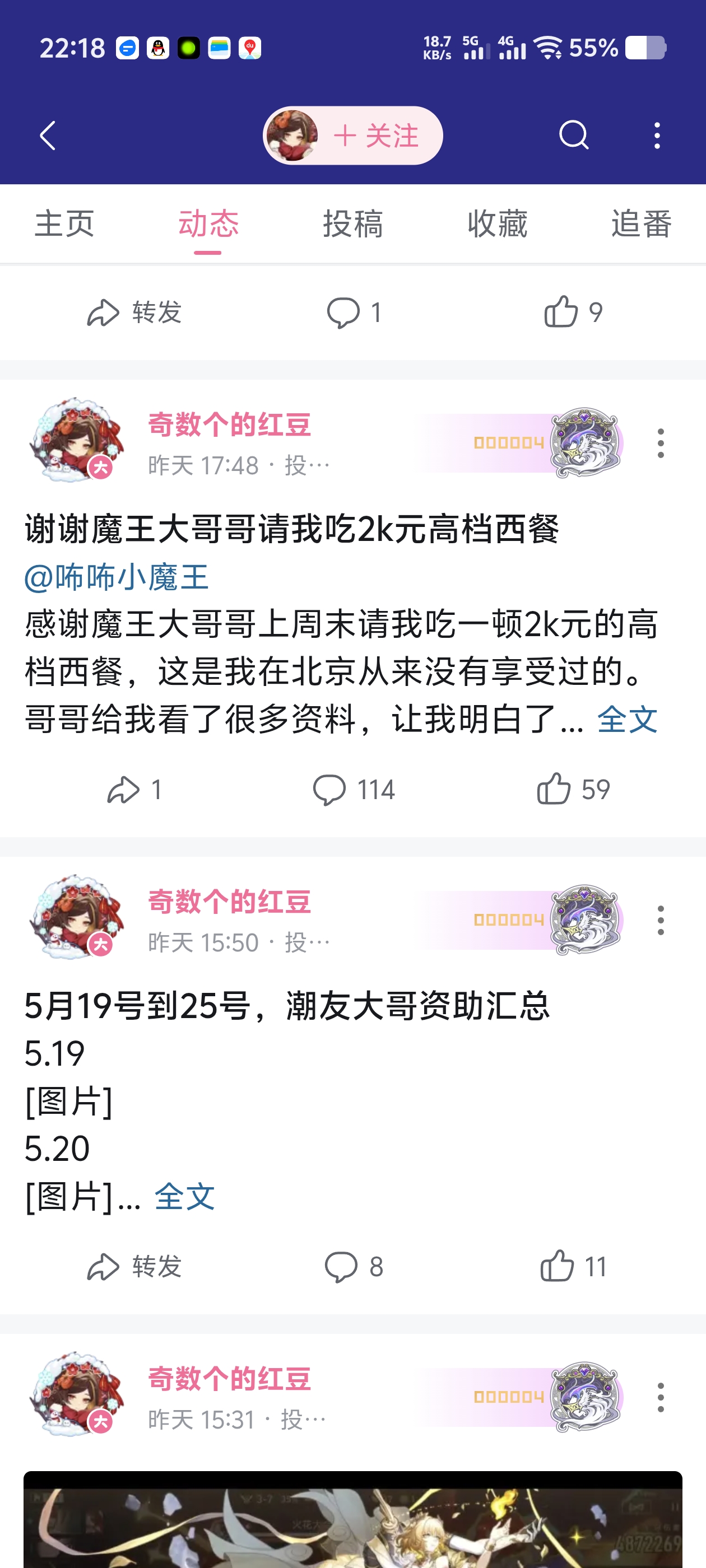Open more options on the 15:50 post
706x1568 pixels.
point(661,920)
